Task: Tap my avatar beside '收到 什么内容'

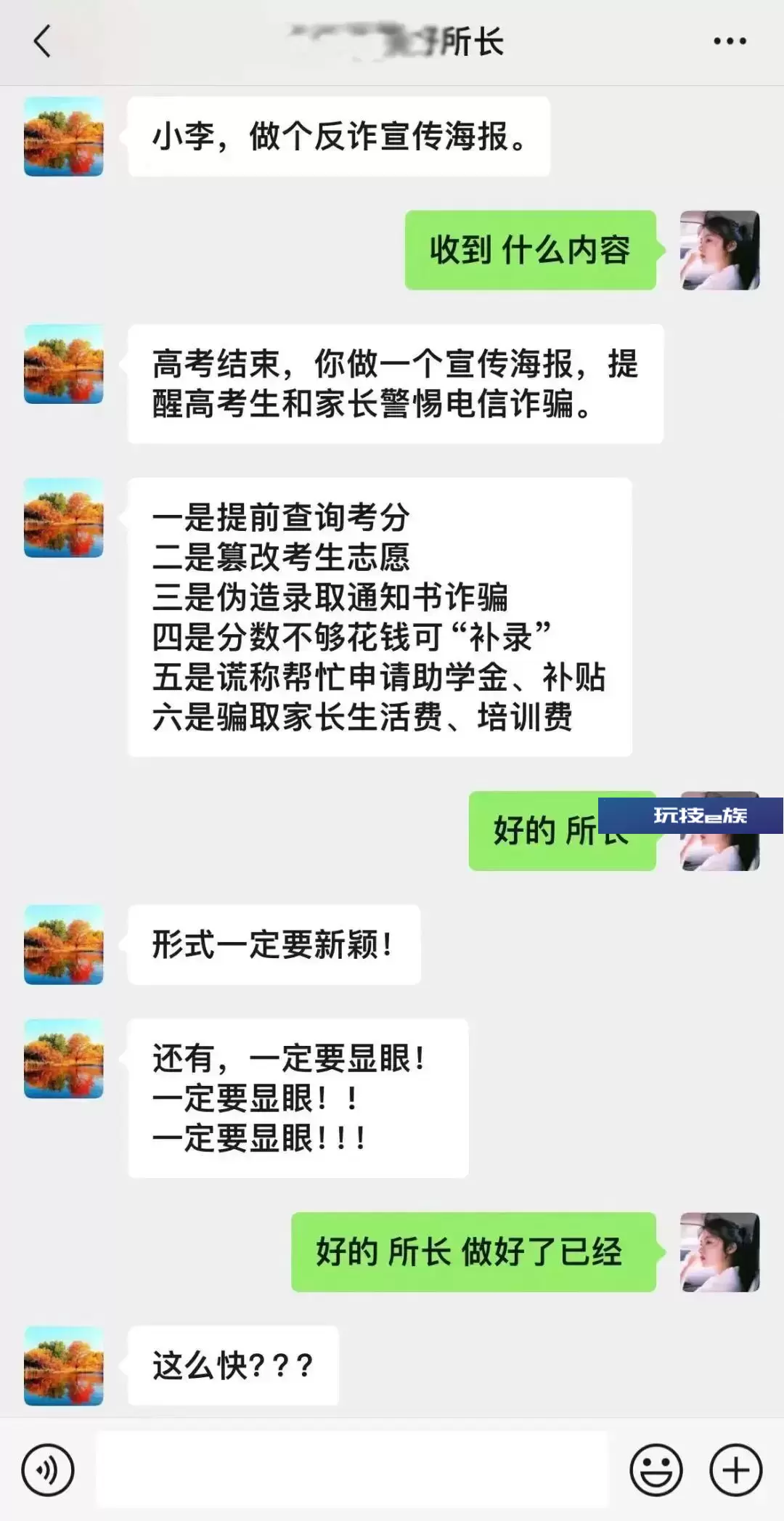Action: 720,251
